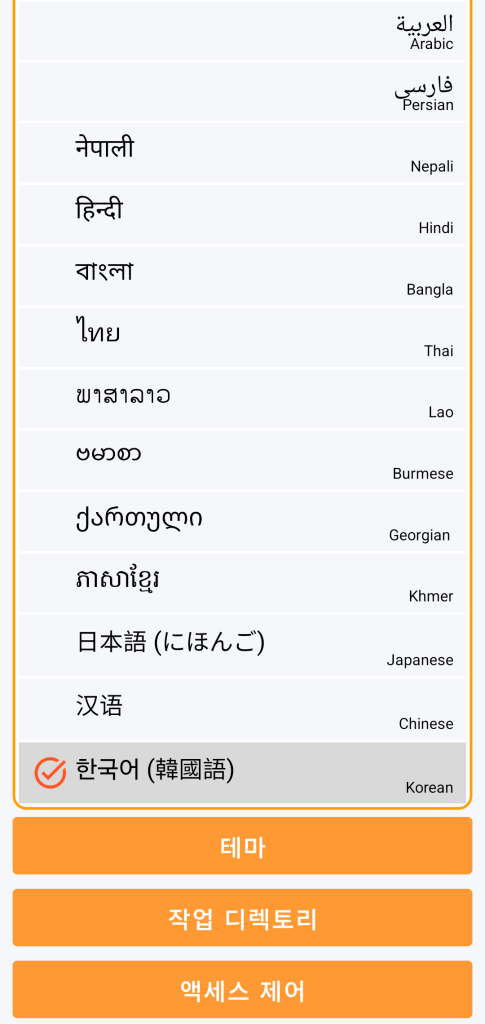
Task: Select Hindi from the language list
Action: tap(242, 215)
